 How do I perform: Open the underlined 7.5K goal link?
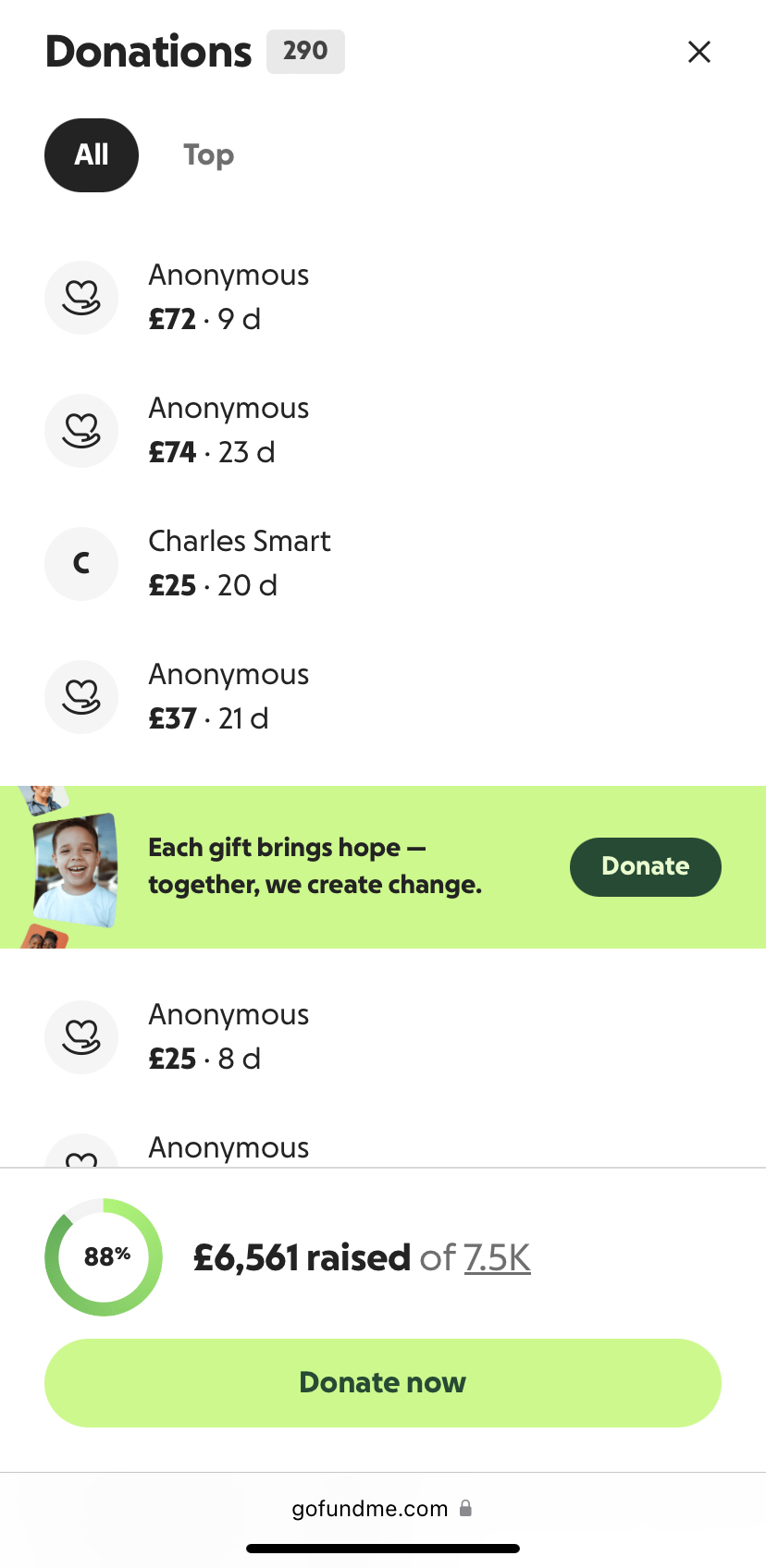tap(497, 1257)
